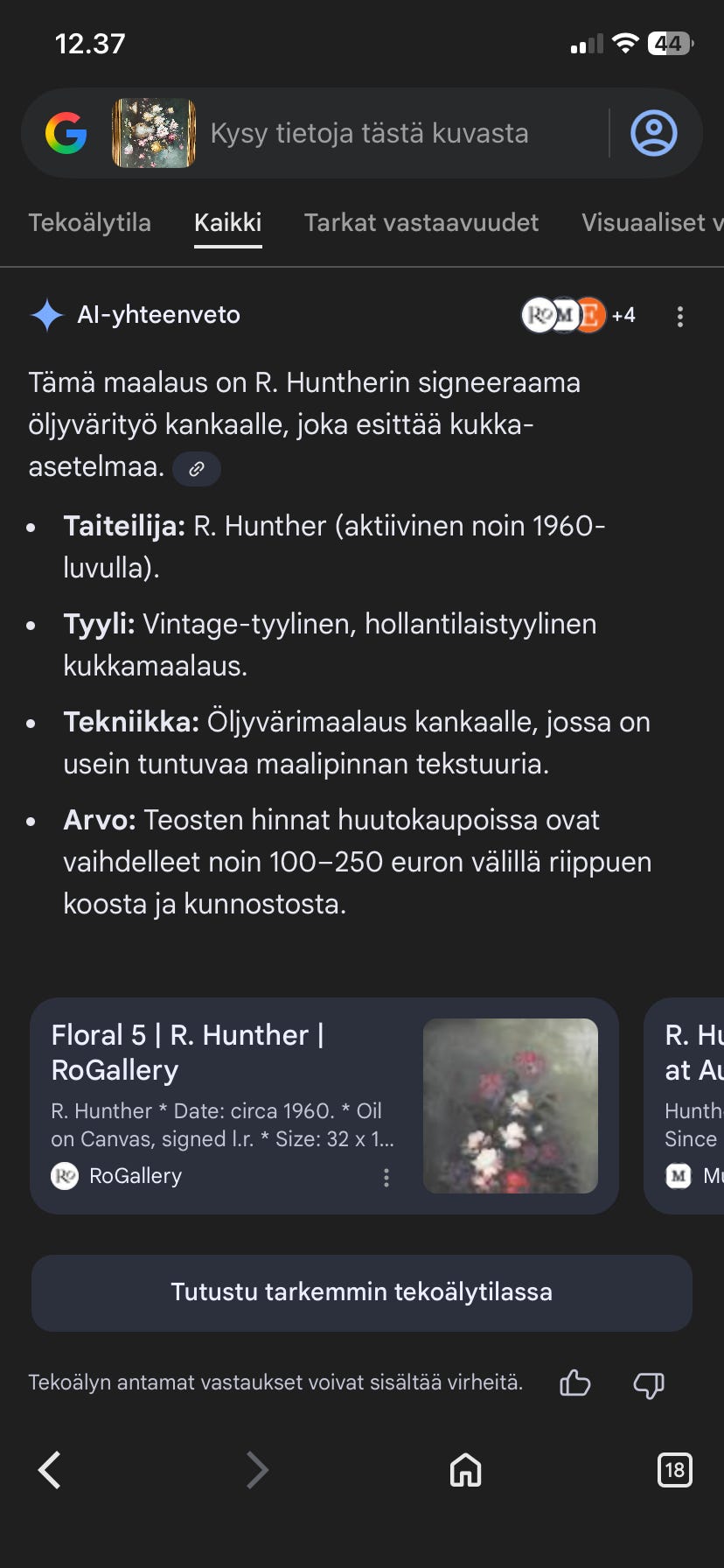Open the AI summary three-dot menu
Image resolution: width=724 pixels, height=1568 pixels.
click(x=680, y=317)
